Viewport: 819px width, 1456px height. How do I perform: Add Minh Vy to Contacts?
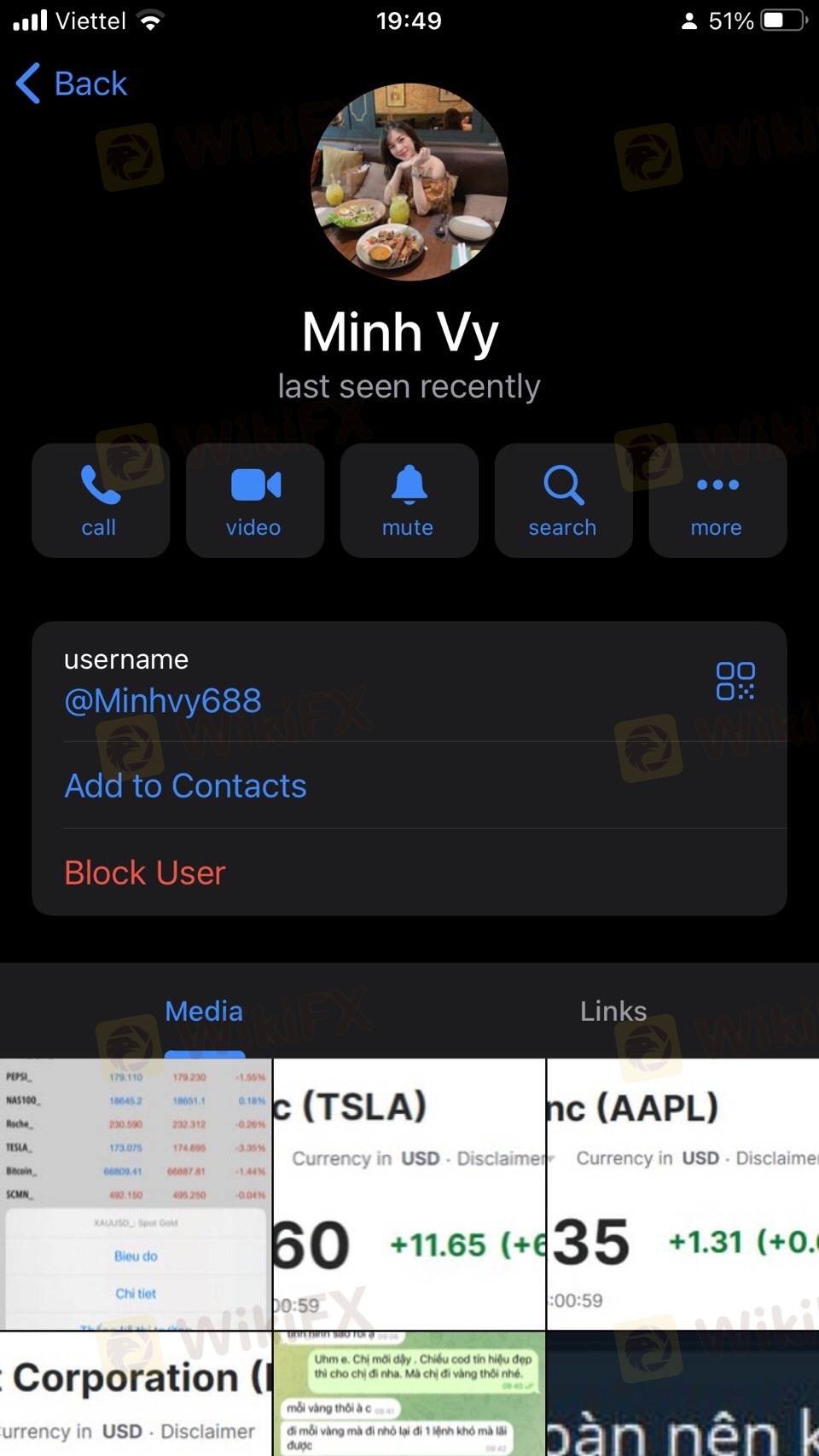[x=185, y=786]
